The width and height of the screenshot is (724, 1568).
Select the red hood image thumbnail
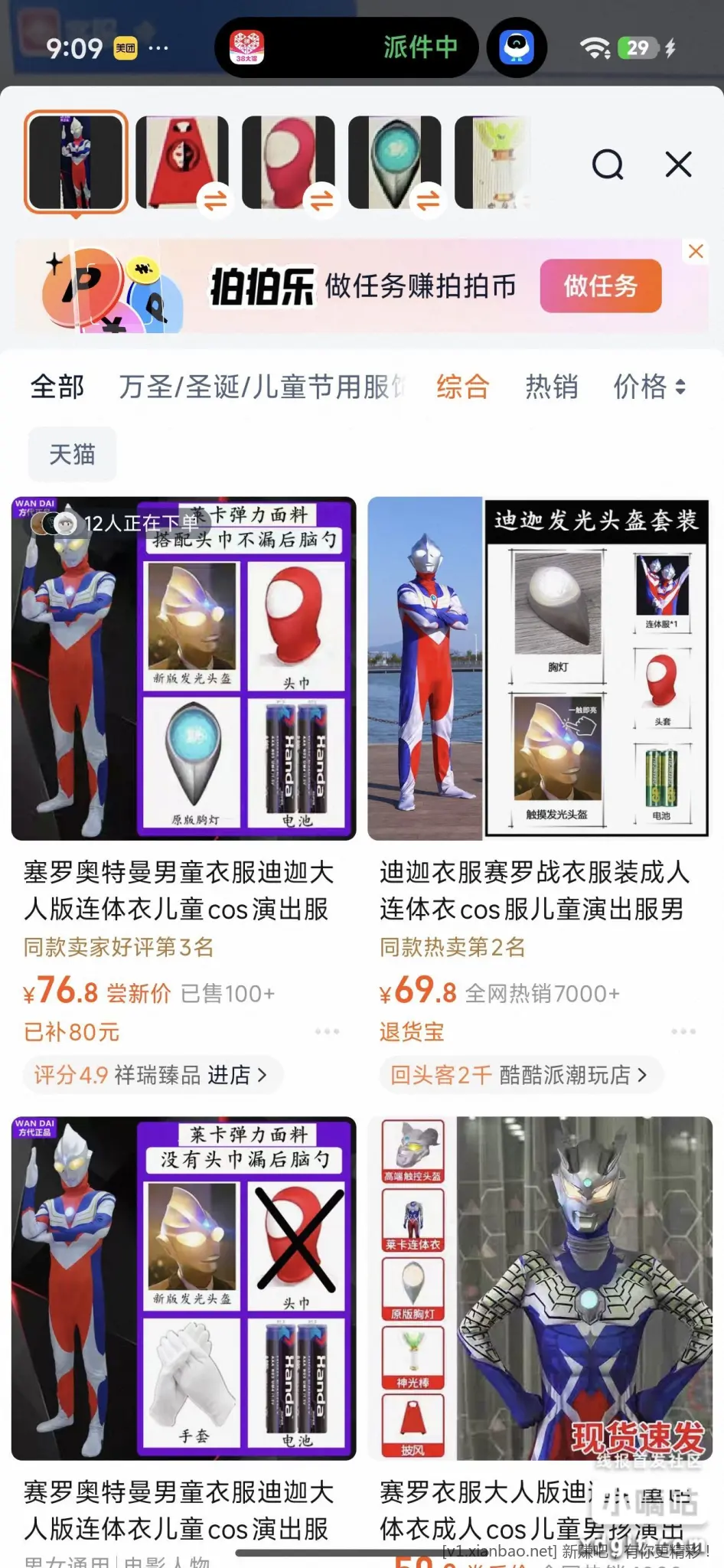tap(289, 162)
